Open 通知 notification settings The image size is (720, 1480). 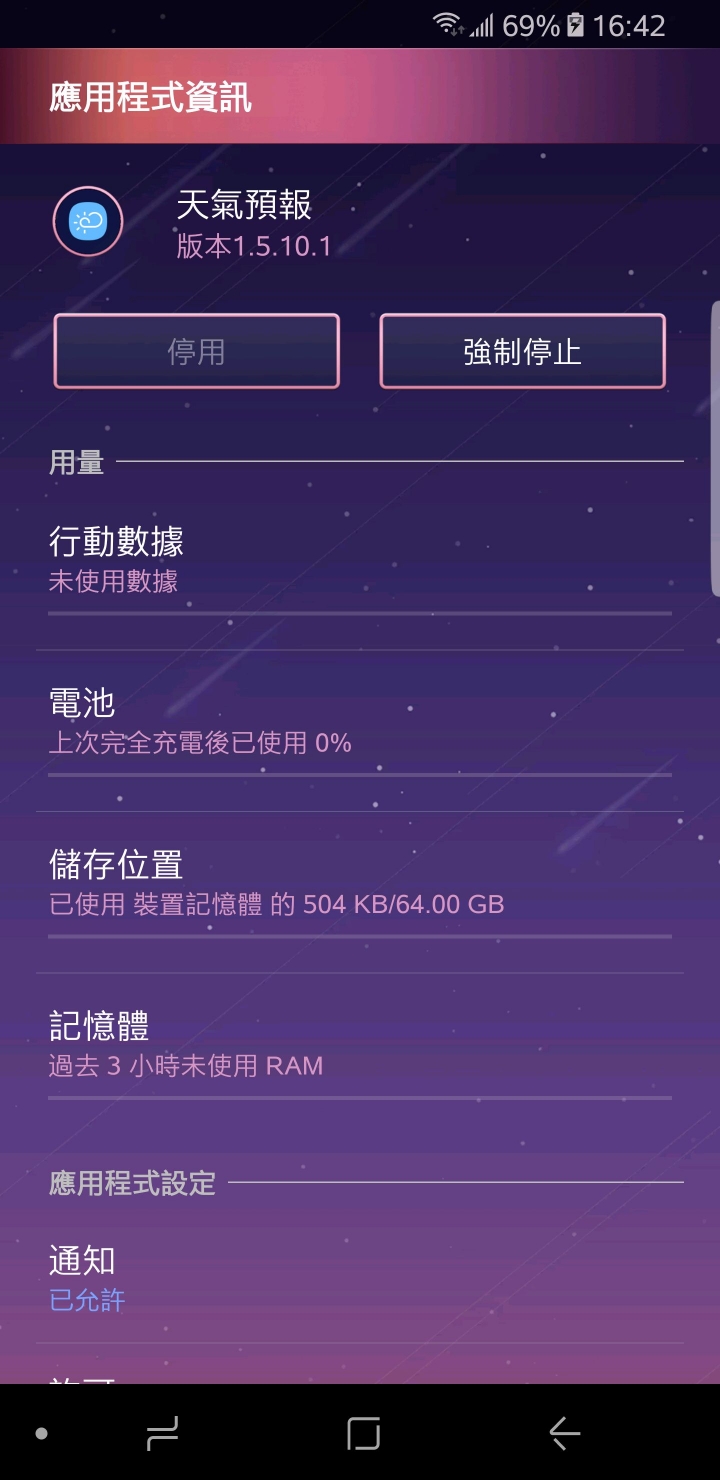(360, 1278)
